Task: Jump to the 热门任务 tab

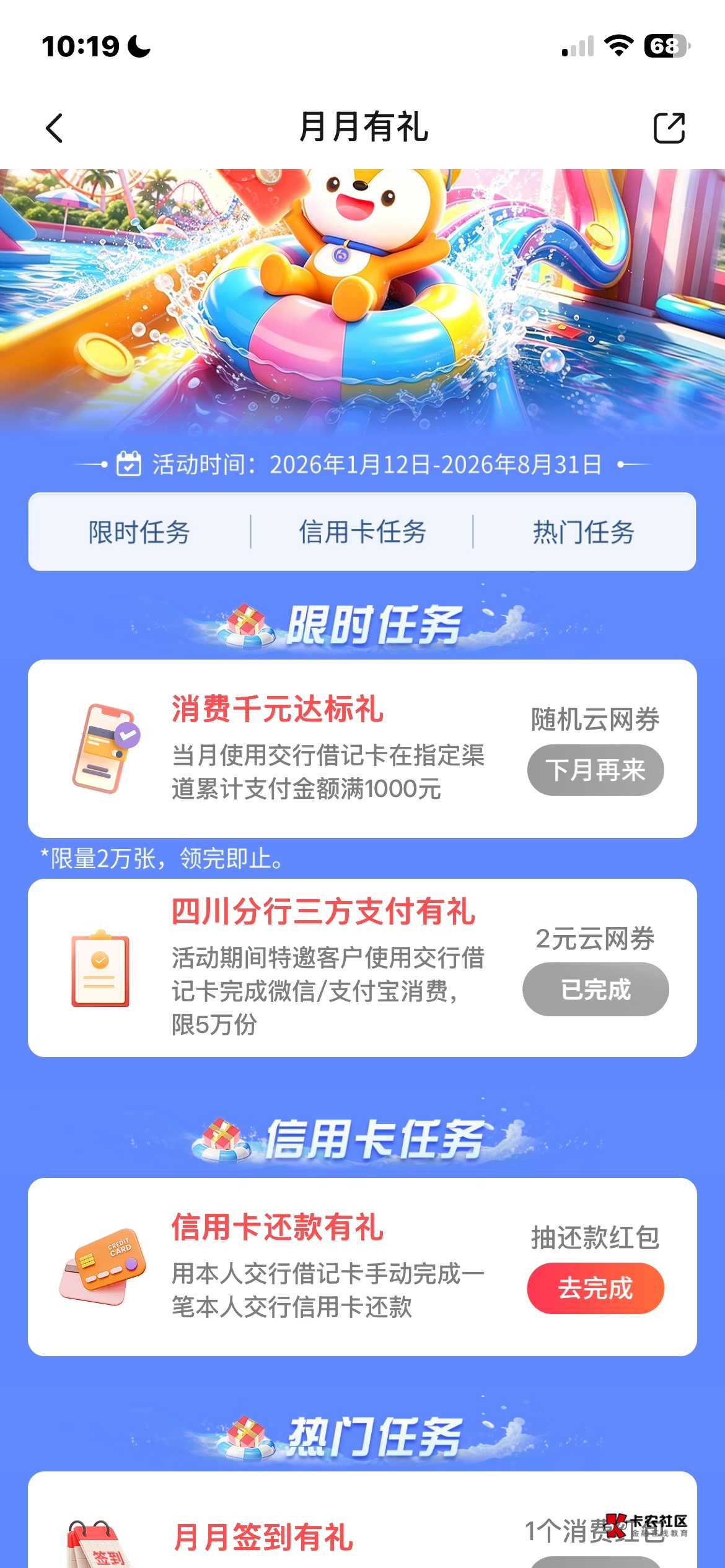Action: point(584,532)
